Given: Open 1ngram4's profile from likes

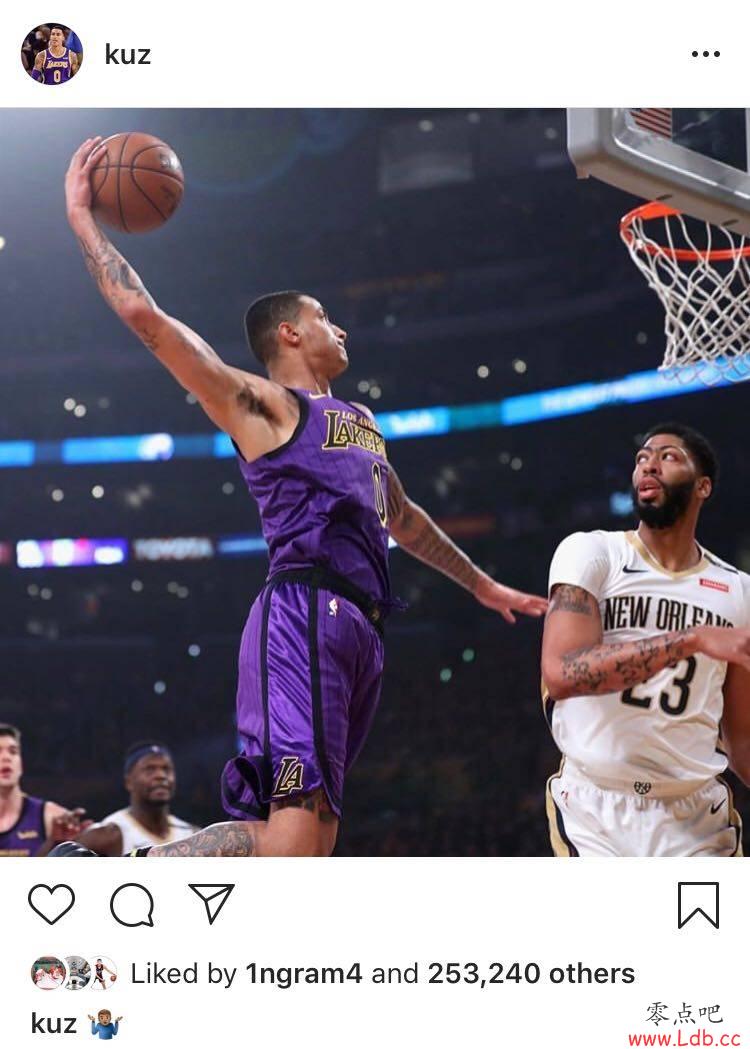Looking at the screenshot, I should pyautogui.click(x=303, y=973).
